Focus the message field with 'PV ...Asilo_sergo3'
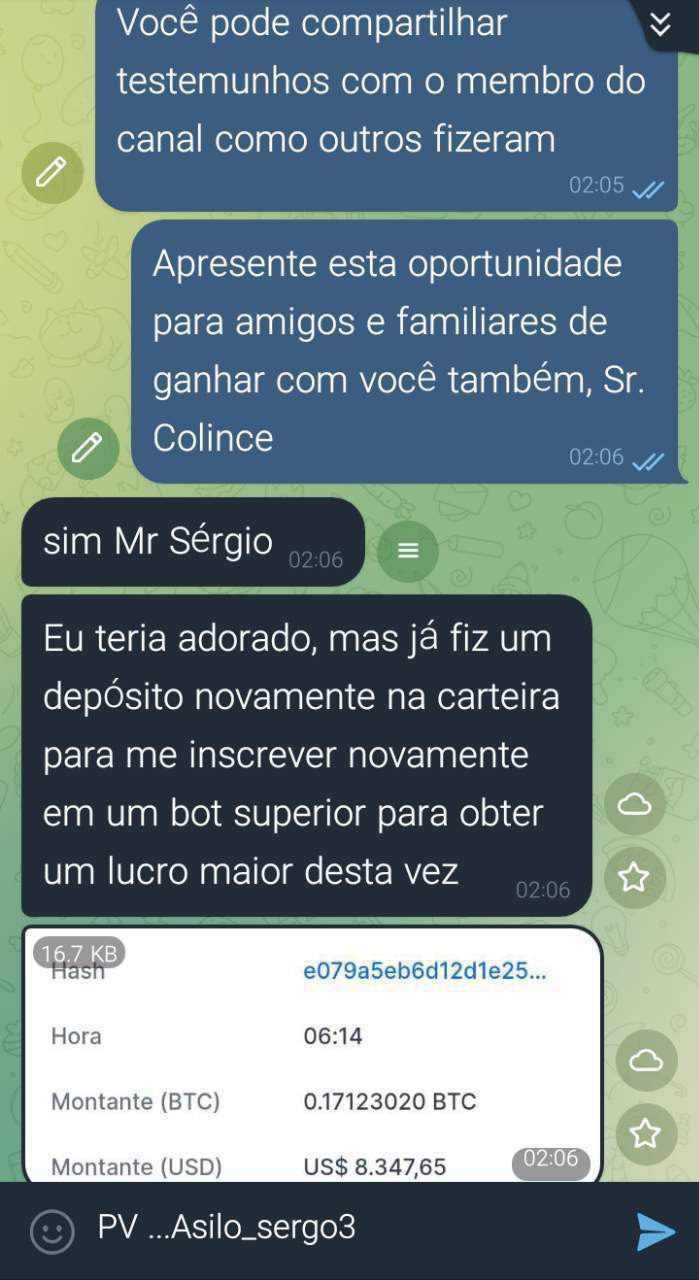Viewport: 699px width, 1280px height. [x=340, y=1228]
